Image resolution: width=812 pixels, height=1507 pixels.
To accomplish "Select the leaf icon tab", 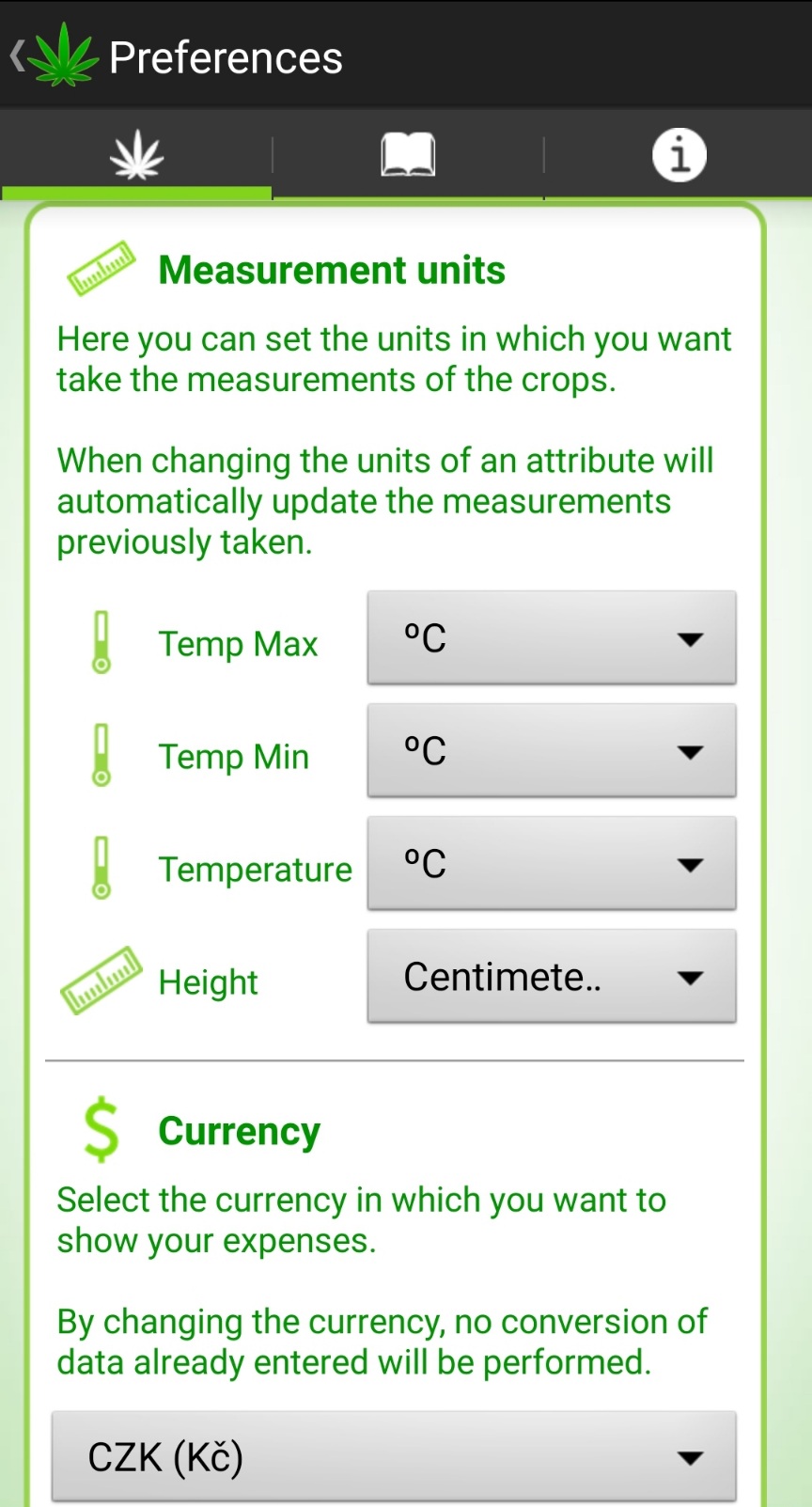I will [x=137, y=155].
